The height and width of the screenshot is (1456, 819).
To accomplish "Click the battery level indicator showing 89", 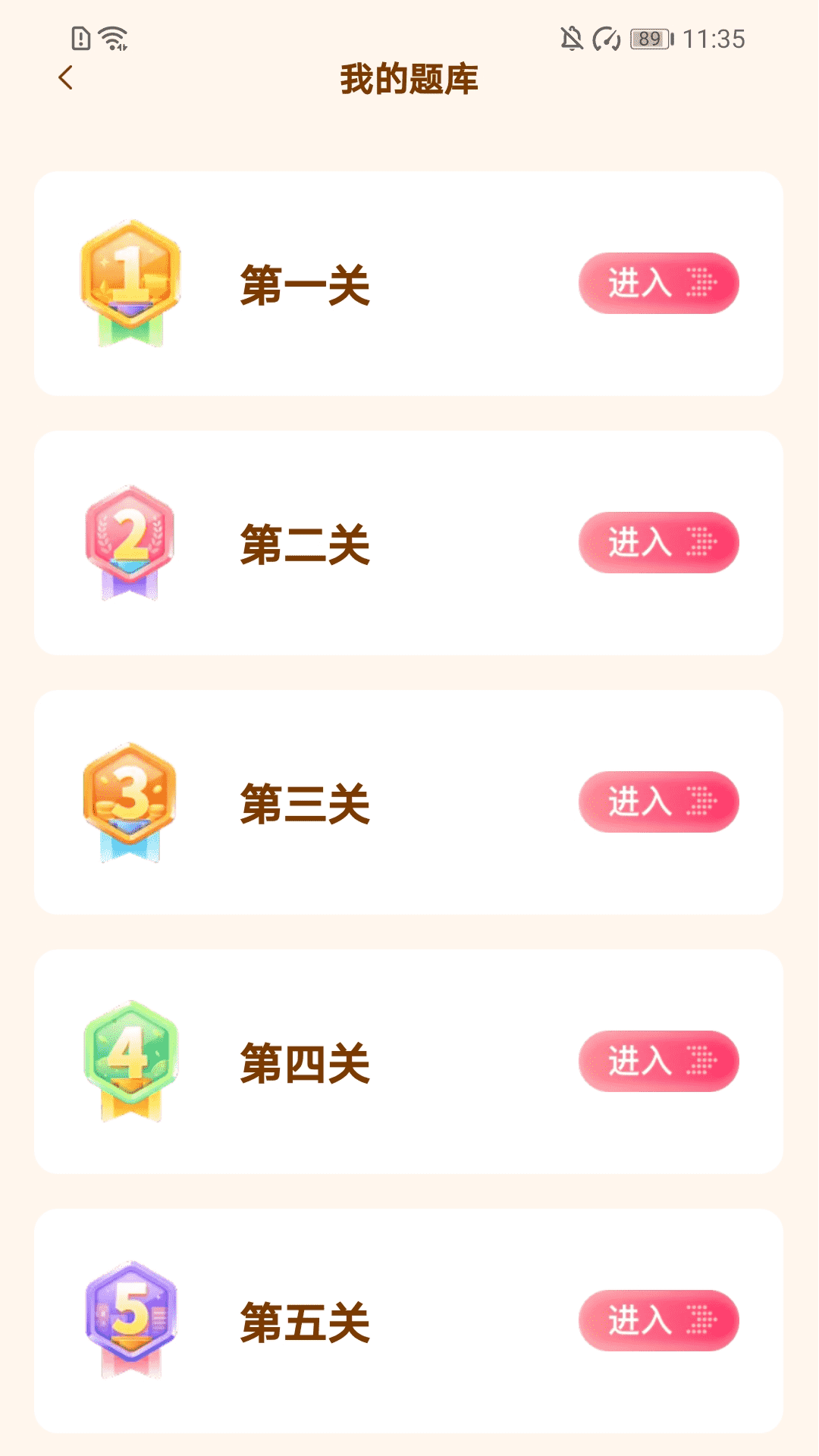I will [652, 36].
